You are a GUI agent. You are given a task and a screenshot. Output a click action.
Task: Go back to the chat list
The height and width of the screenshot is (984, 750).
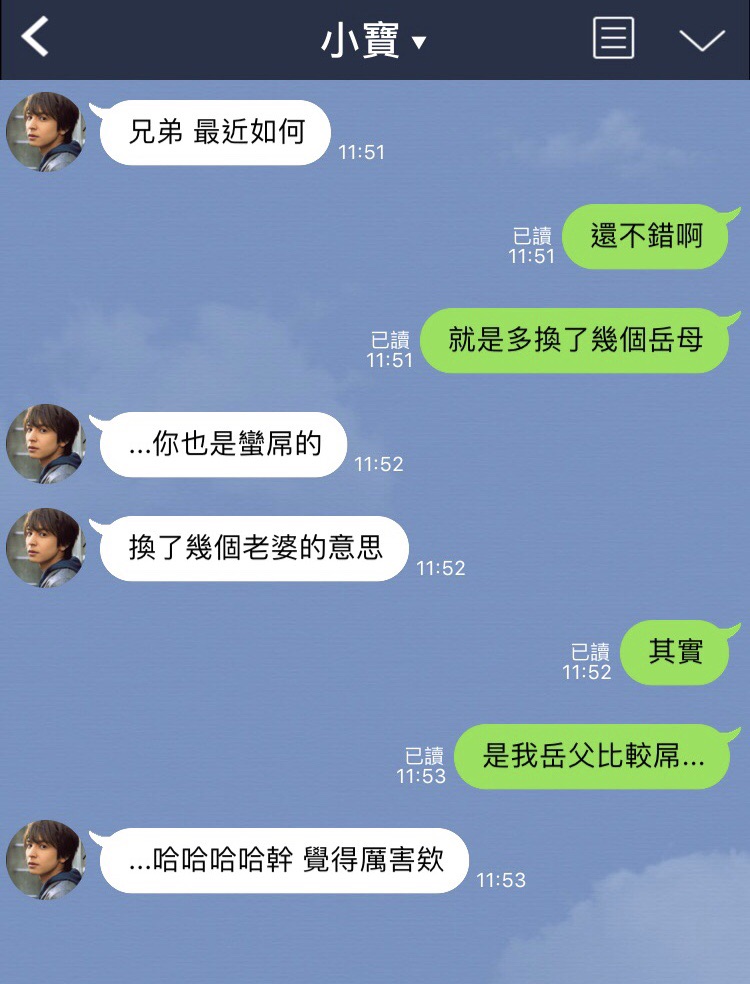pyautogui.click(x=36, y=38)
